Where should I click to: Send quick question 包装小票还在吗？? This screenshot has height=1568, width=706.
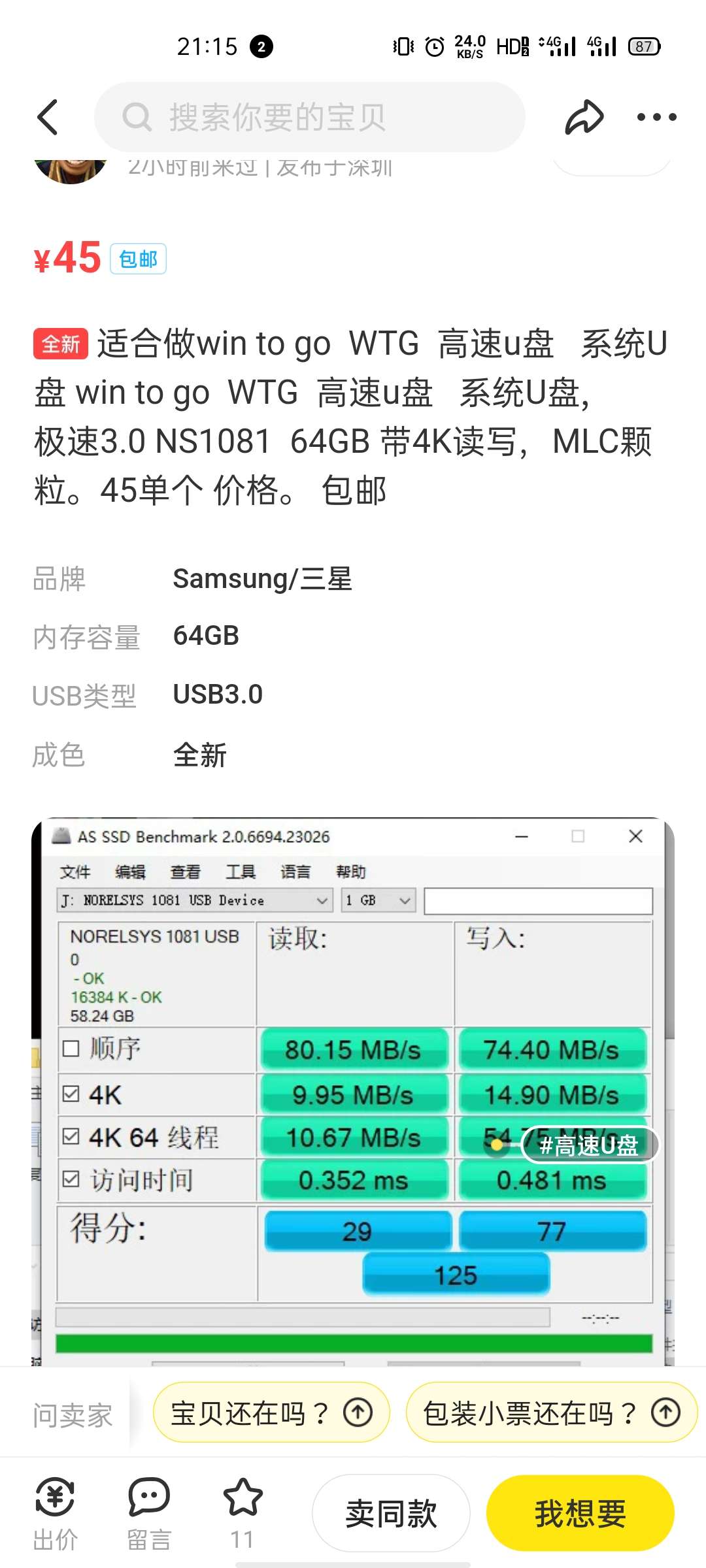tap(550, 1413)
